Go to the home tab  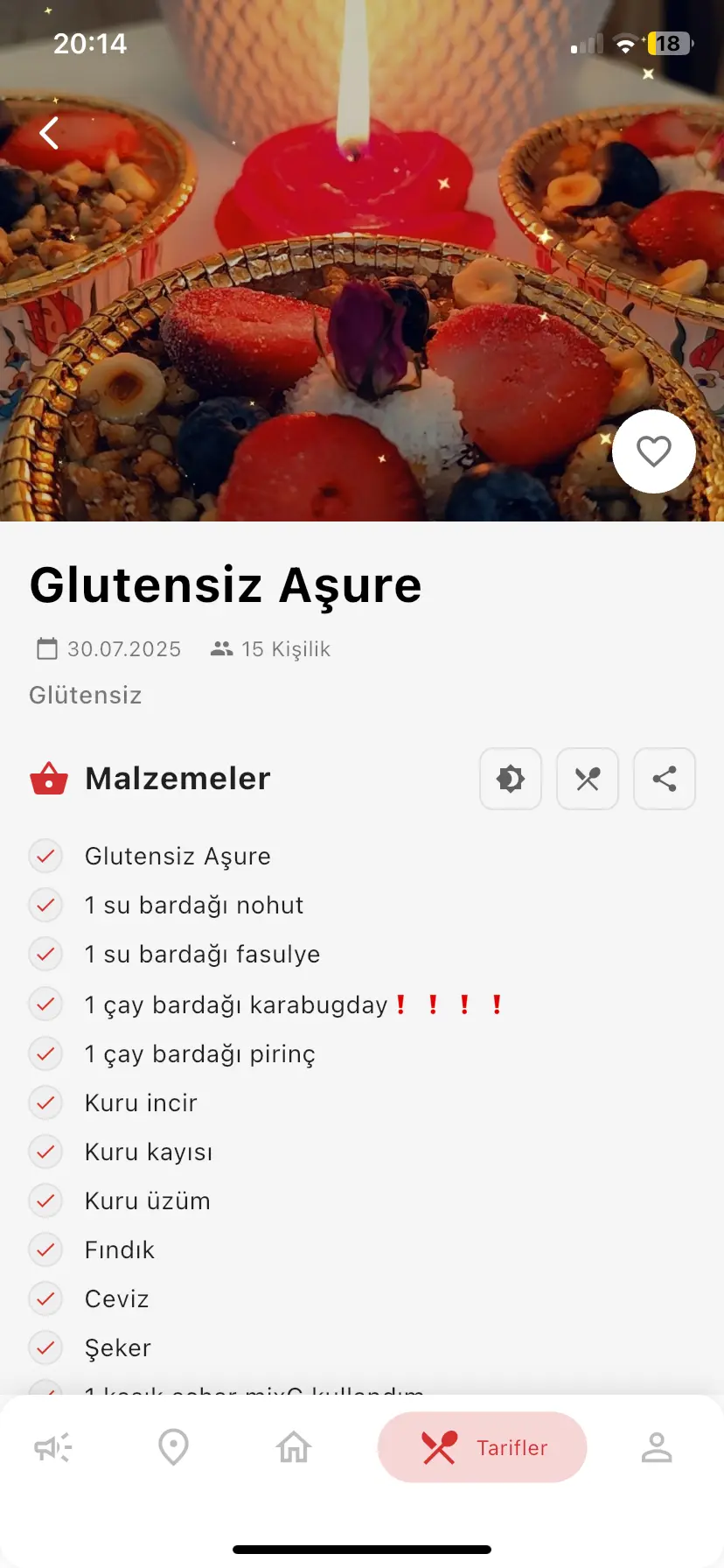click(294, 1448)
